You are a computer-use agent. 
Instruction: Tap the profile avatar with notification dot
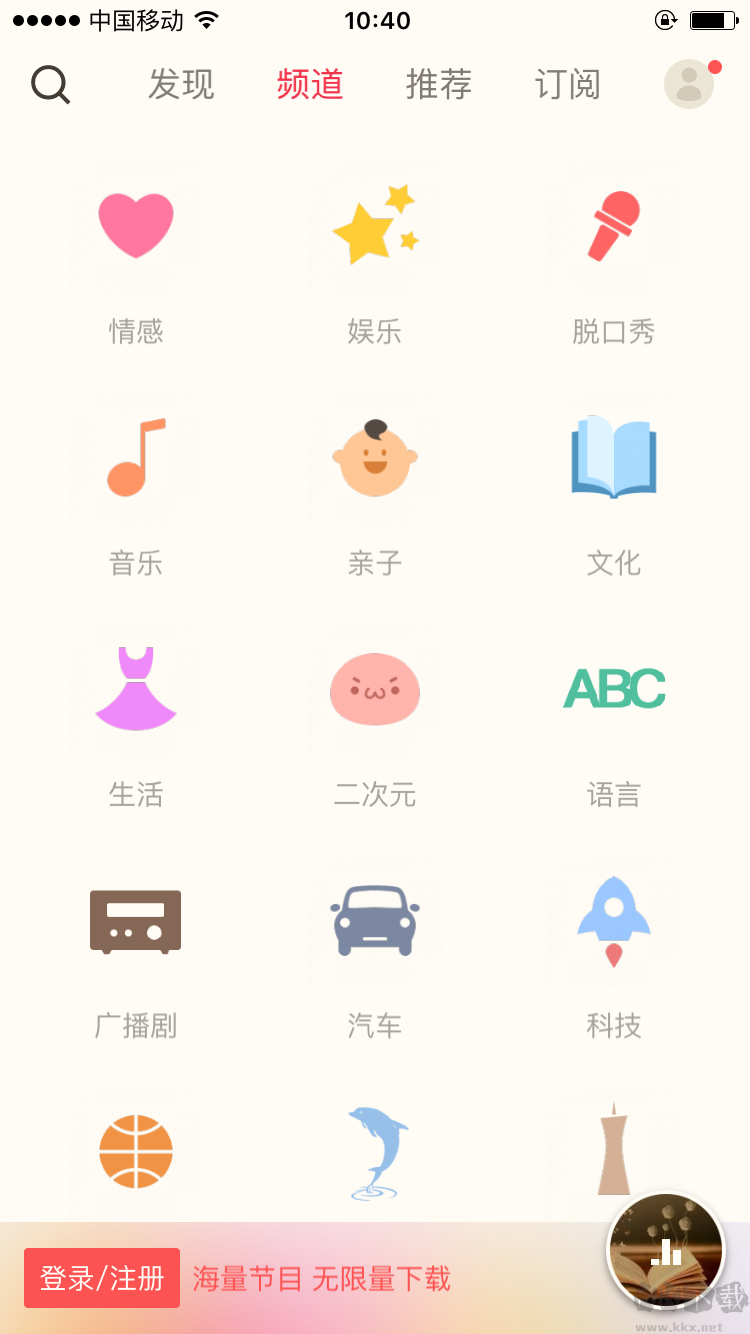tap(688, 84)
